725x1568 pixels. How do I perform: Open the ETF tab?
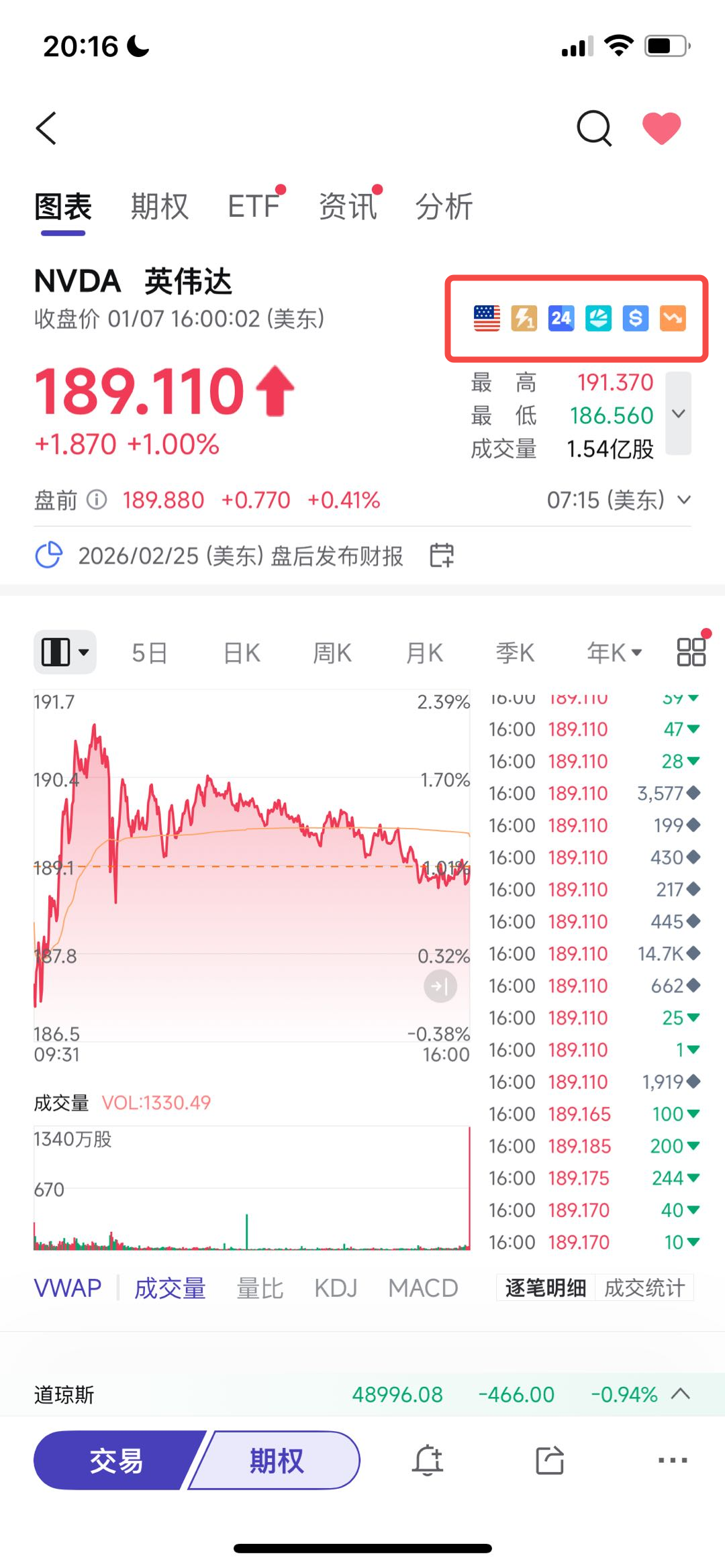pos(253,206)
